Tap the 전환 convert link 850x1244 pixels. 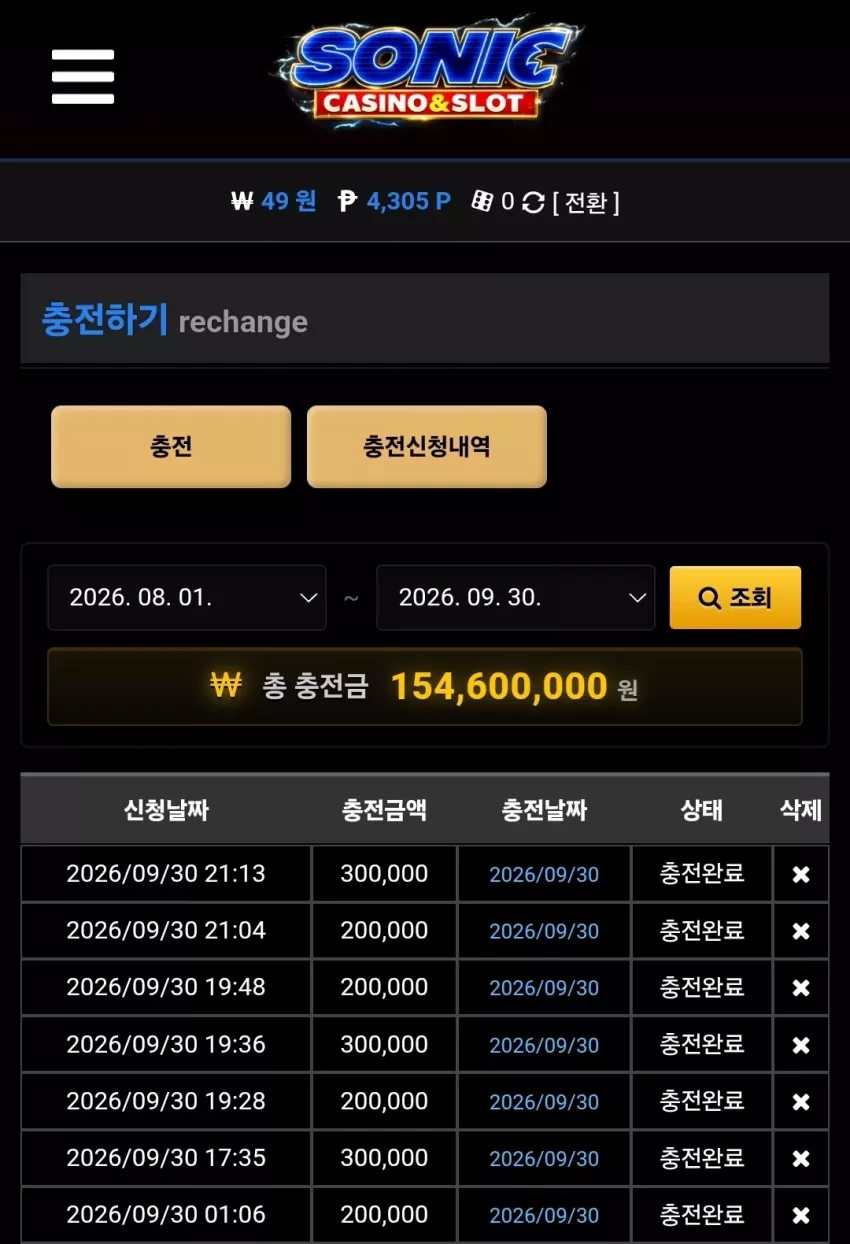click(586, 202)
